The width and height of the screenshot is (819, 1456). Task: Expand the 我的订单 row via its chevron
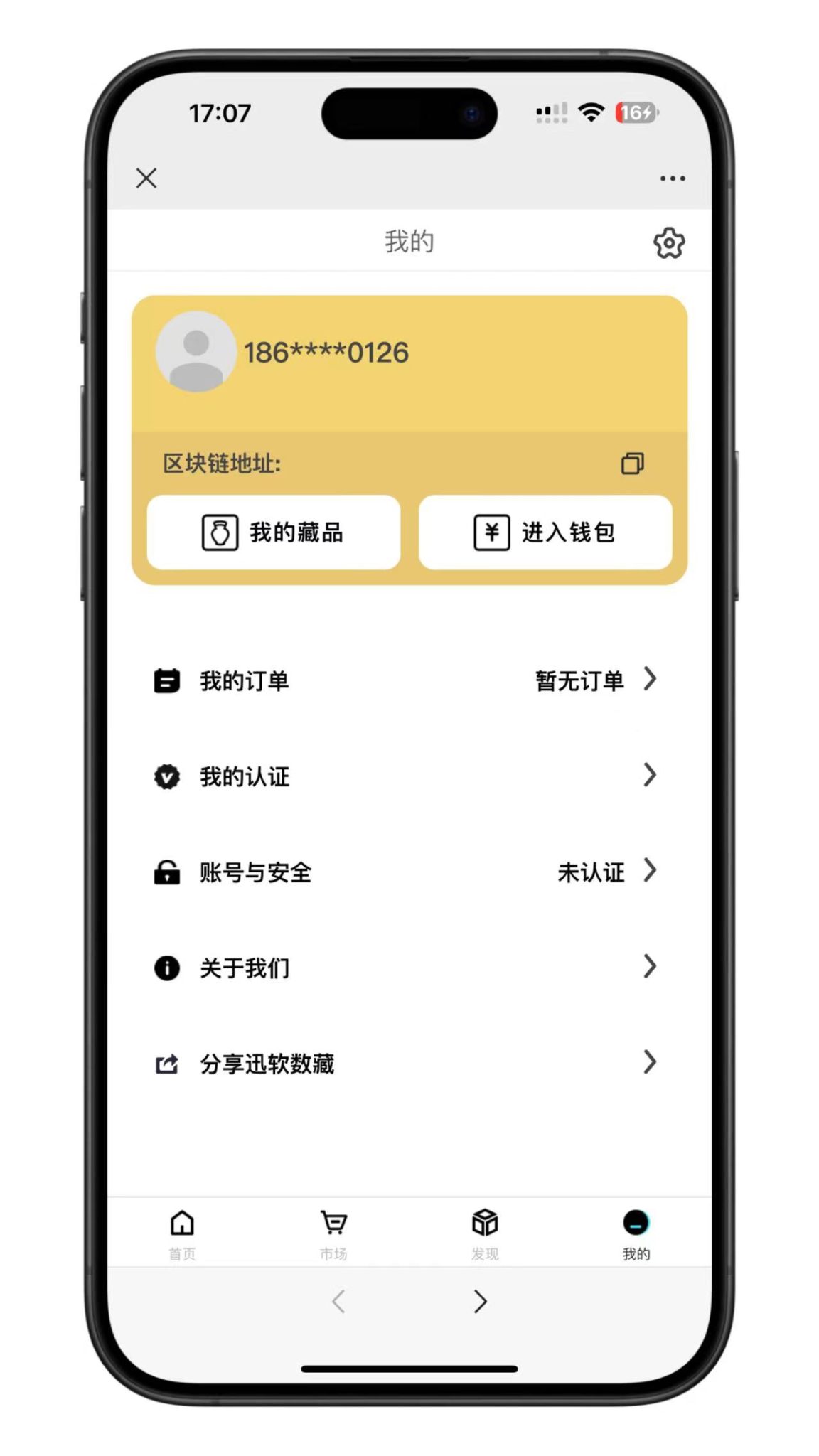pos(649,680)
